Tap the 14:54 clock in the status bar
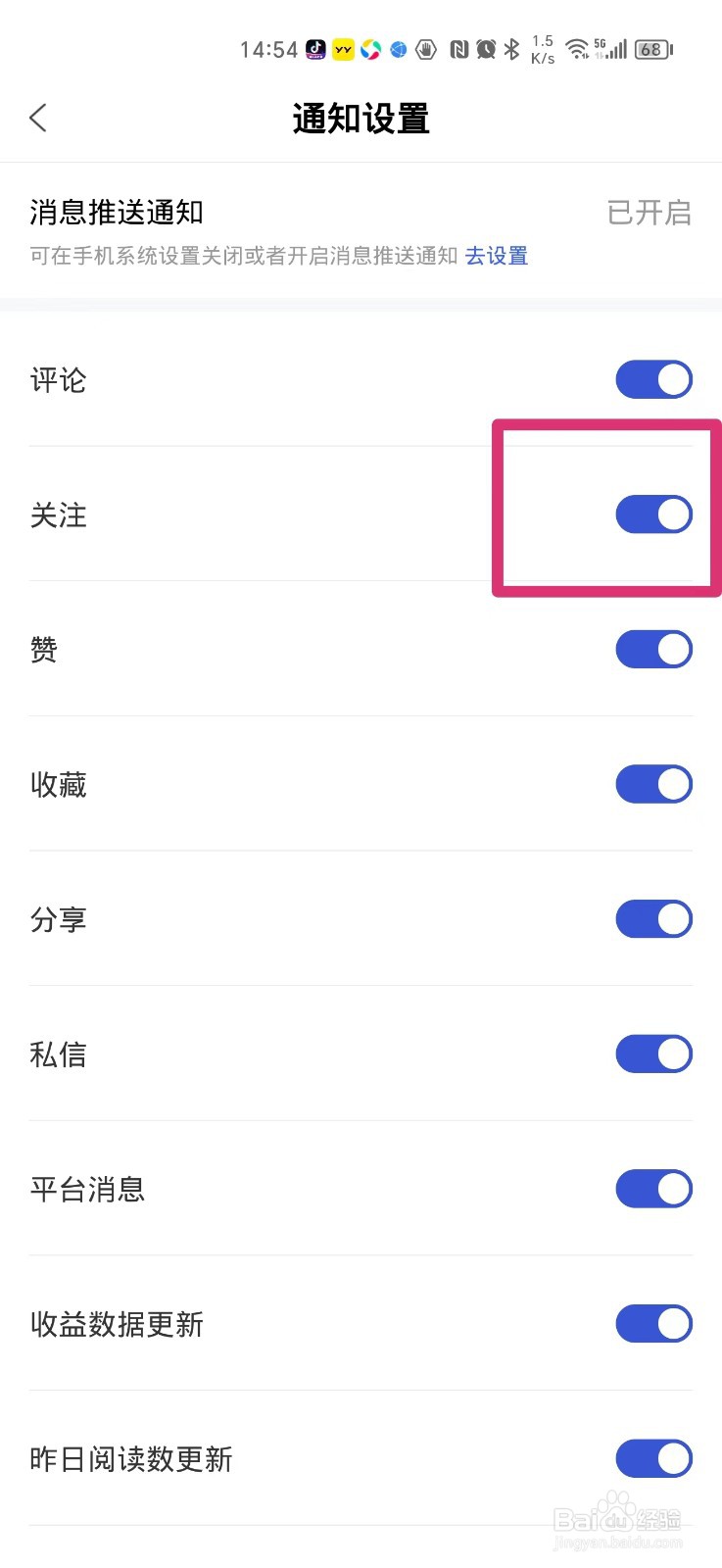Screen dimensions: 722x1568 [268, 49]
